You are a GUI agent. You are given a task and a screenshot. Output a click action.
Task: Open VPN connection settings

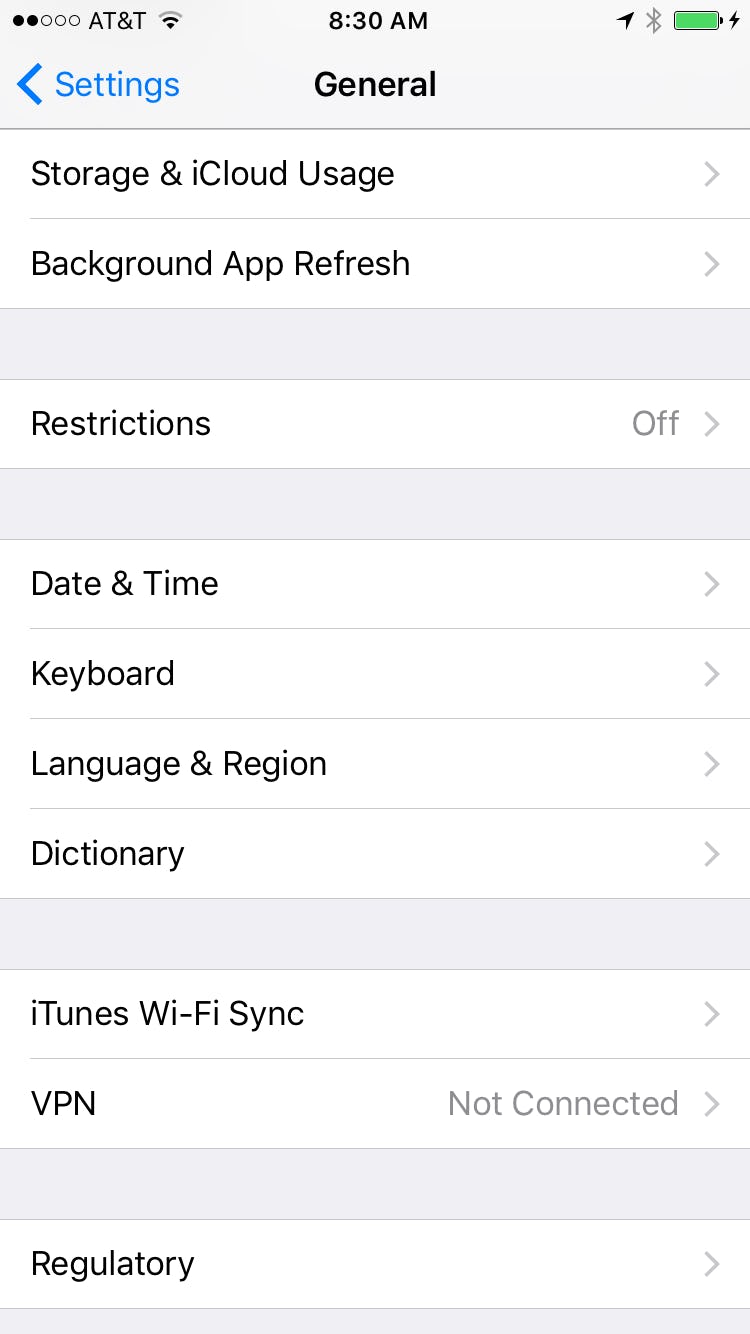coord(375,1103)
